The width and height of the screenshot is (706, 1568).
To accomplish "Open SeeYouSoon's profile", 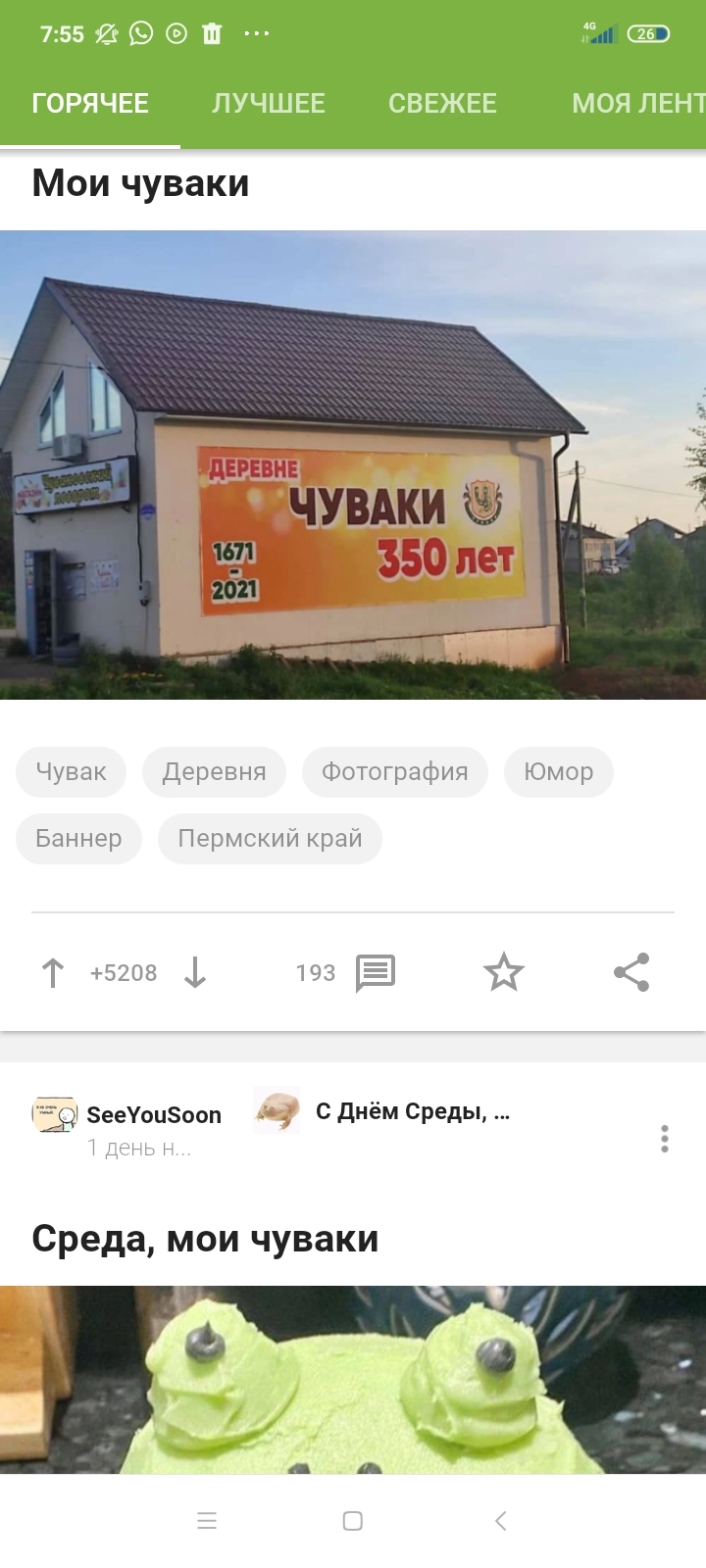I will point(153,1114).
